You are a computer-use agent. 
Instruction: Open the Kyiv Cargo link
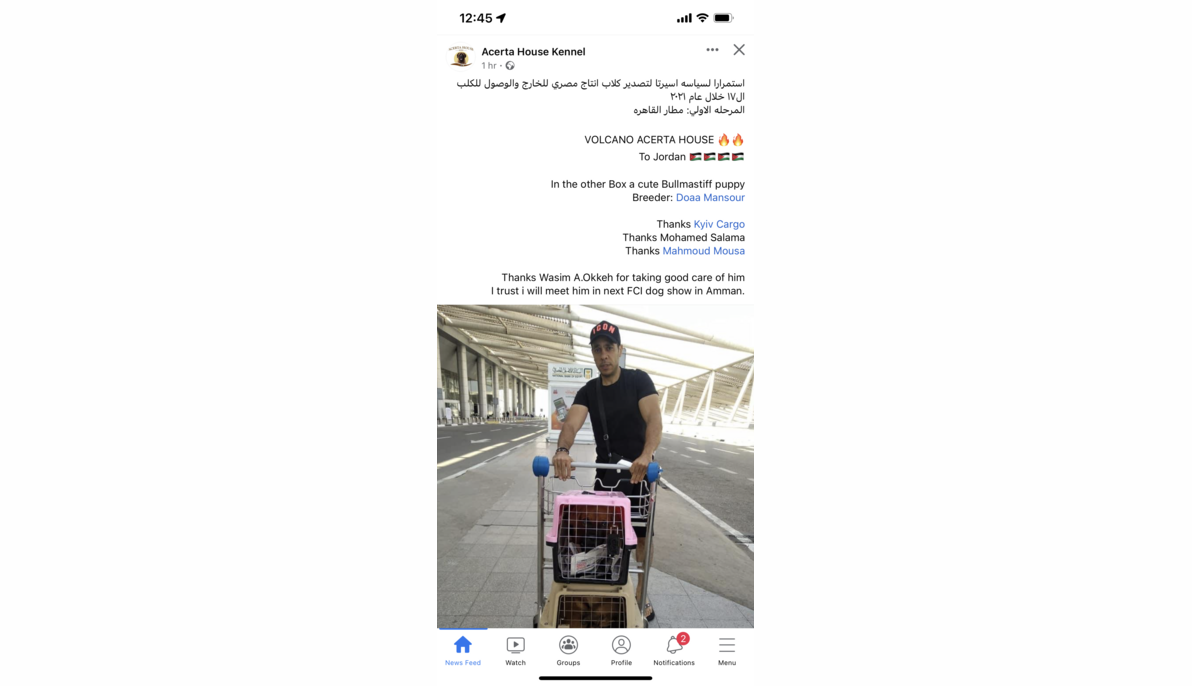(x=719, y=224)
